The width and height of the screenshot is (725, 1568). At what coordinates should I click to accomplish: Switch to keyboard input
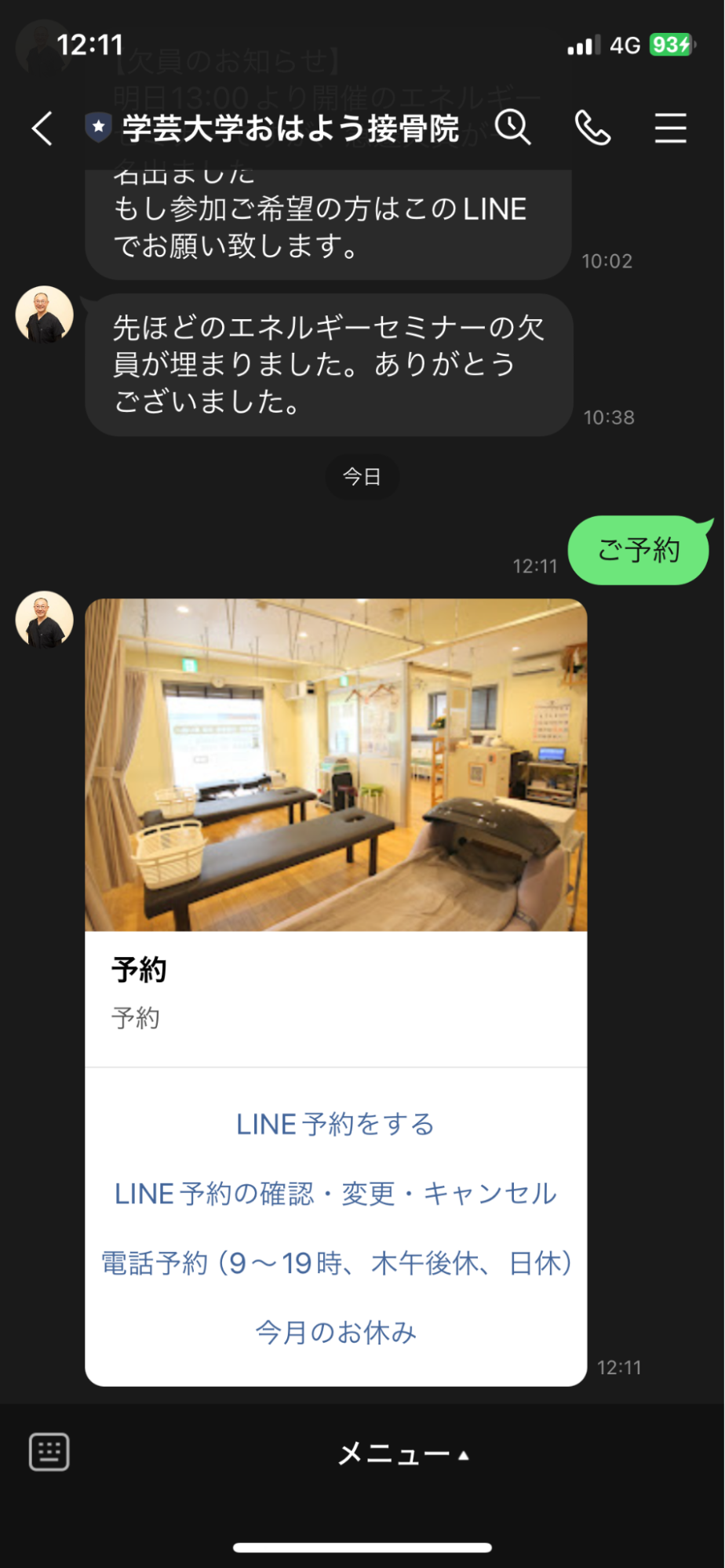click(x=49, y=1452)
